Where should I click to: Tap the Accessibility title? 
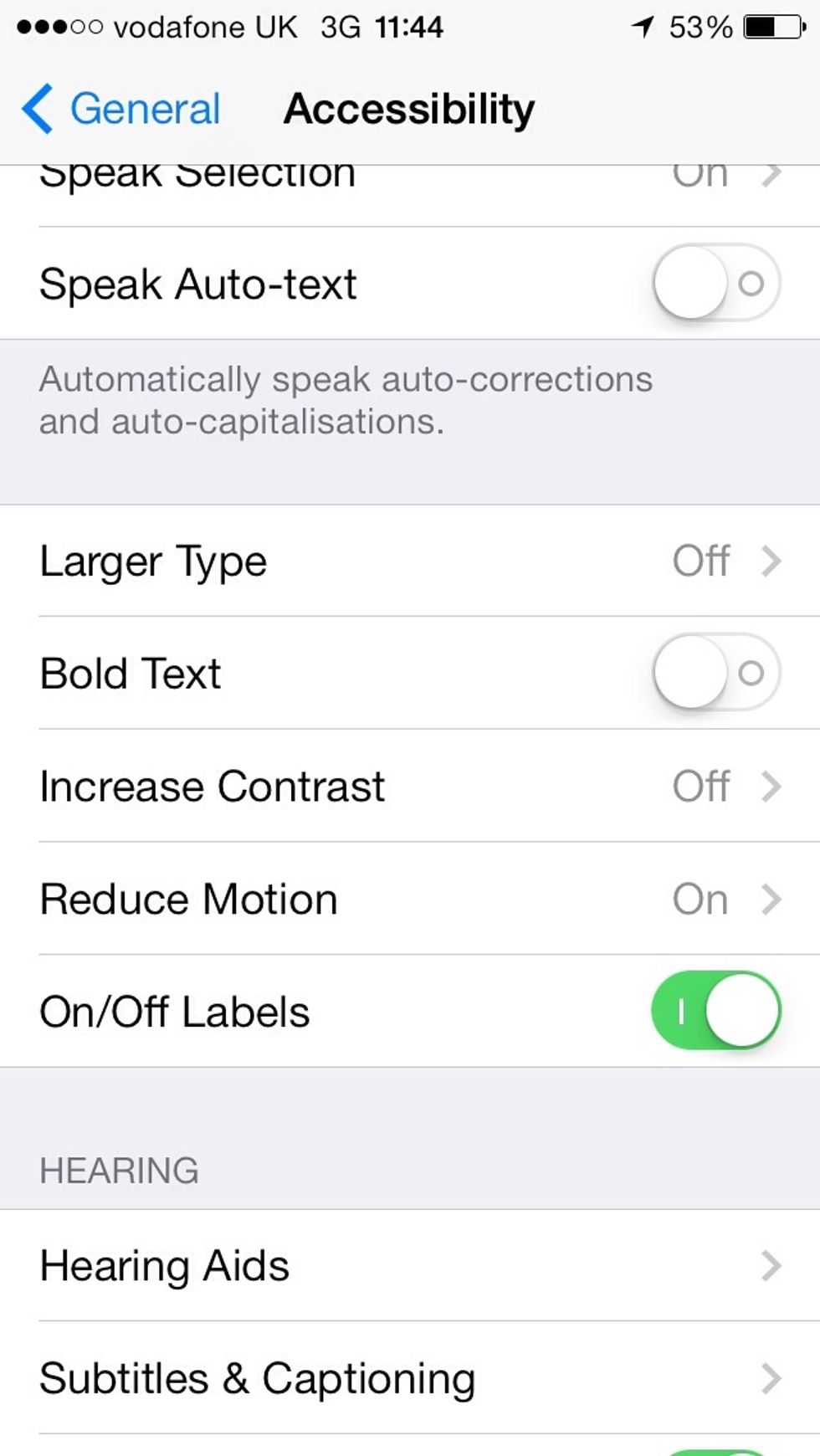[x=409, y=109]
